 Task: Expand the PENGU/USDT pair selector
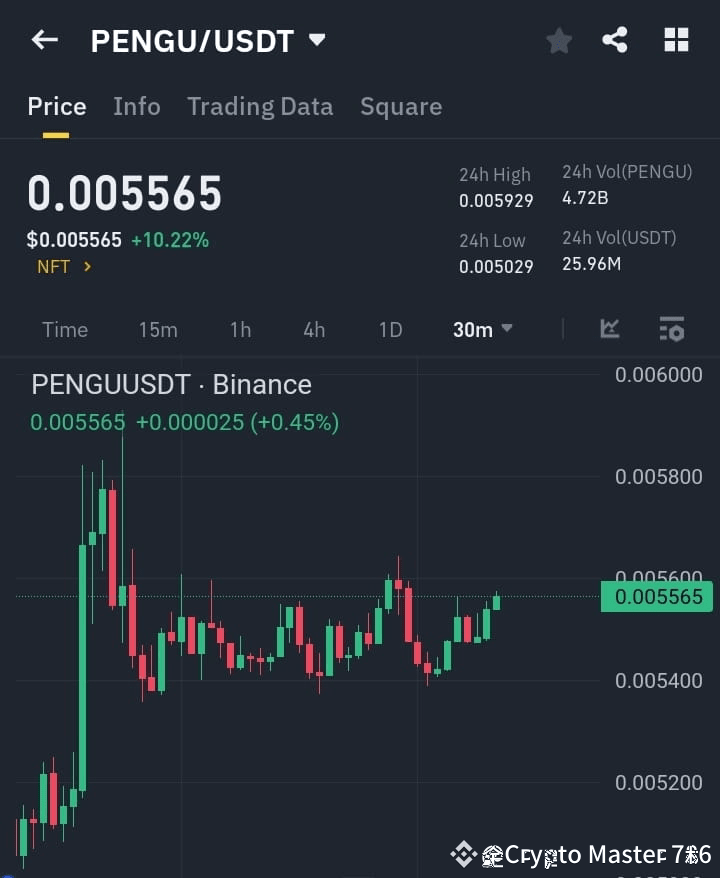pyautogui.click(x=317, y=41)
